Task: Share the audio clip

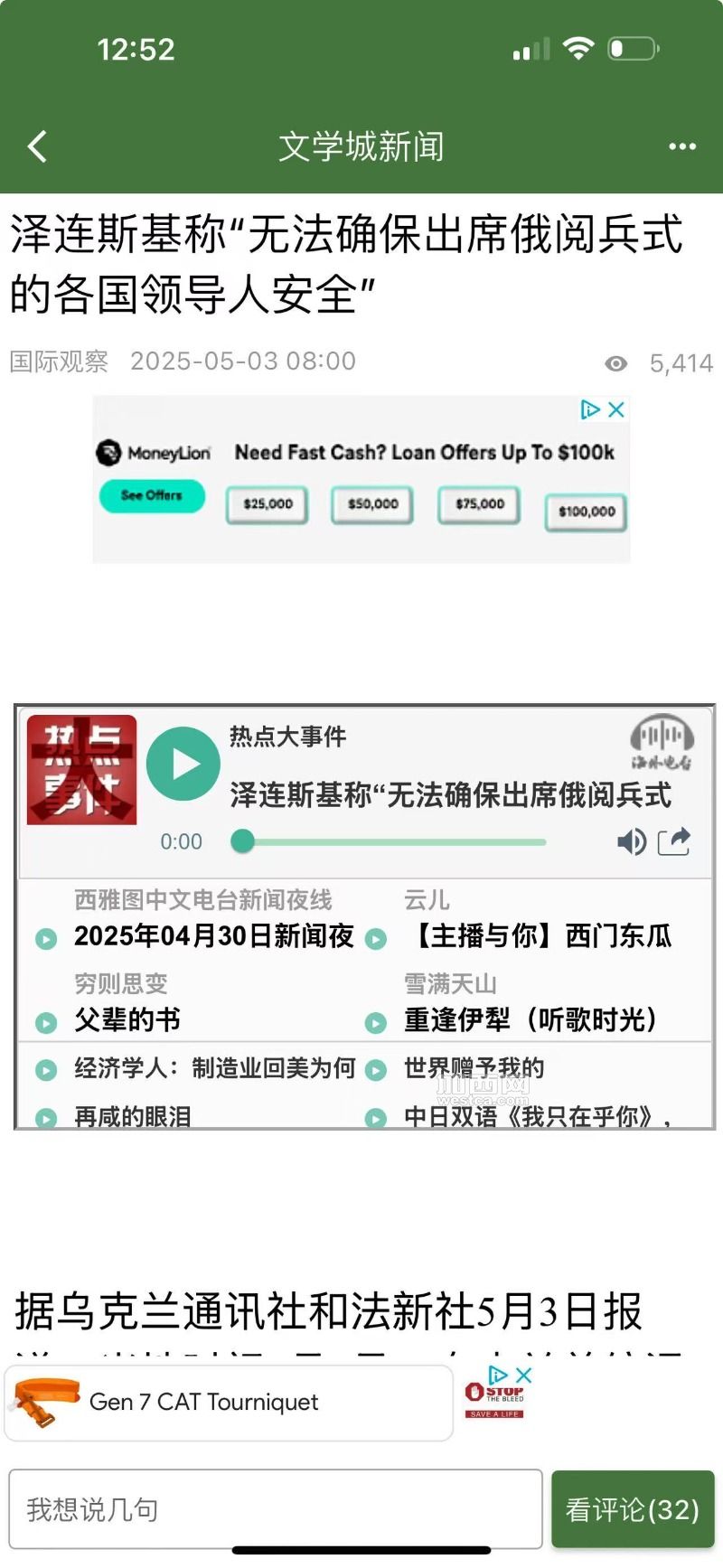Action: pos(674,841)
